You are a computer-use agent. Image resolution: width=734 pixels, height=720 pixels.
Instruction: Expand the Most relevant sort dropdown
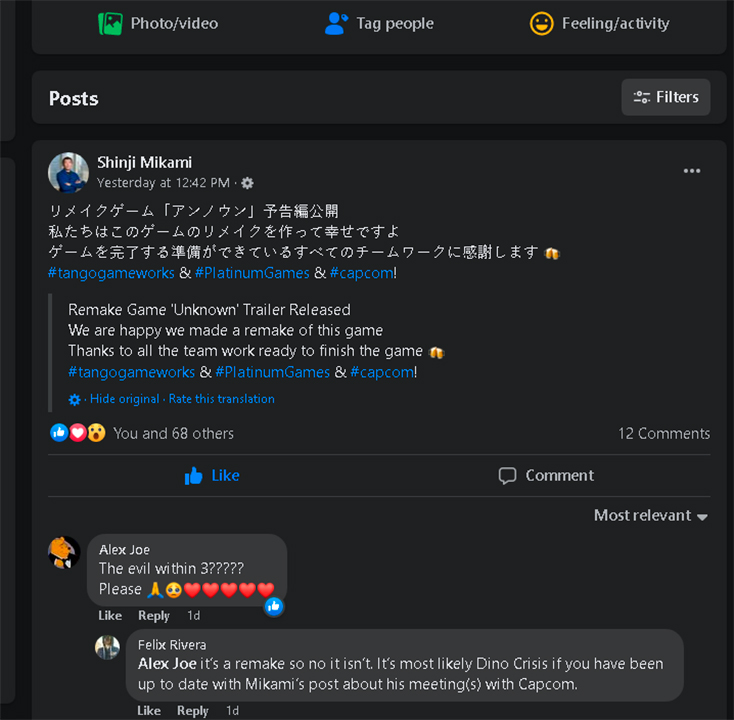pyautogui.click(x=650, y=516)
